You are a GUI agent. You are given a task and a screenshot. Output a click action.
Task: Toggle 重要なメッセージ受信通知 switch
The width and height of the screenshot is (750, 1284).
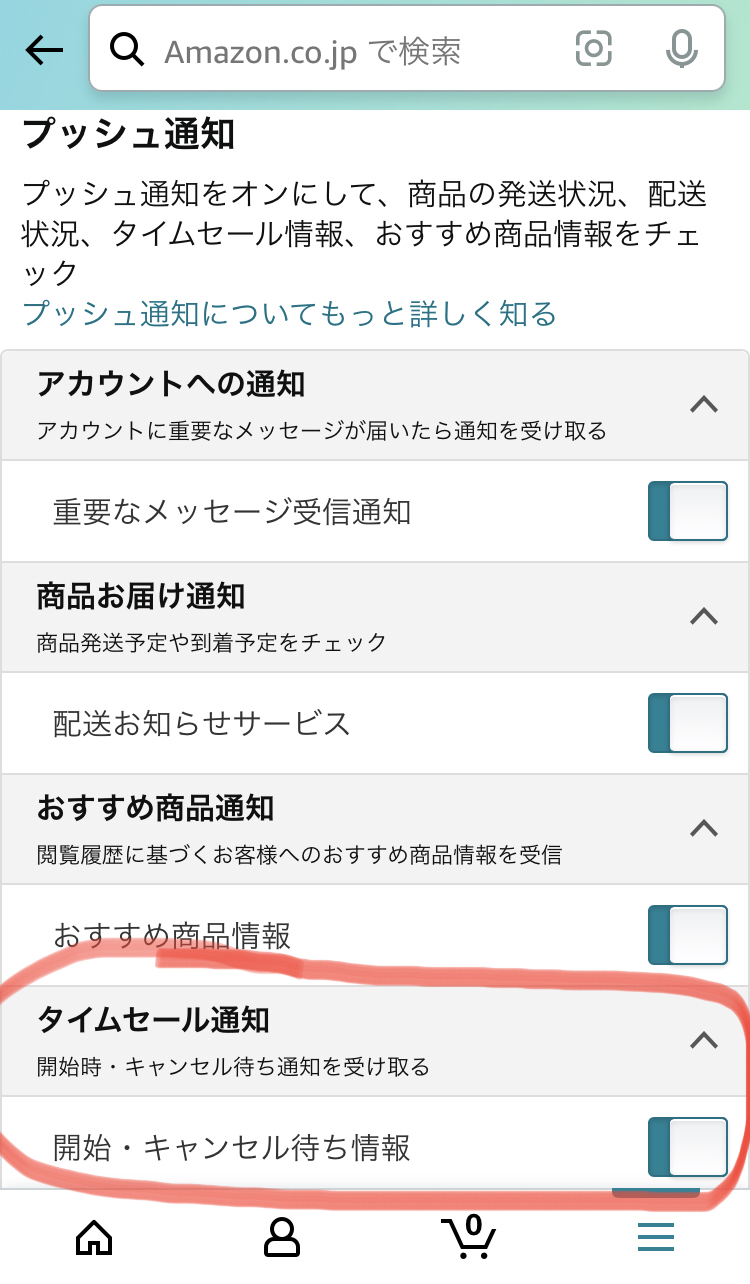coord(688,511)
